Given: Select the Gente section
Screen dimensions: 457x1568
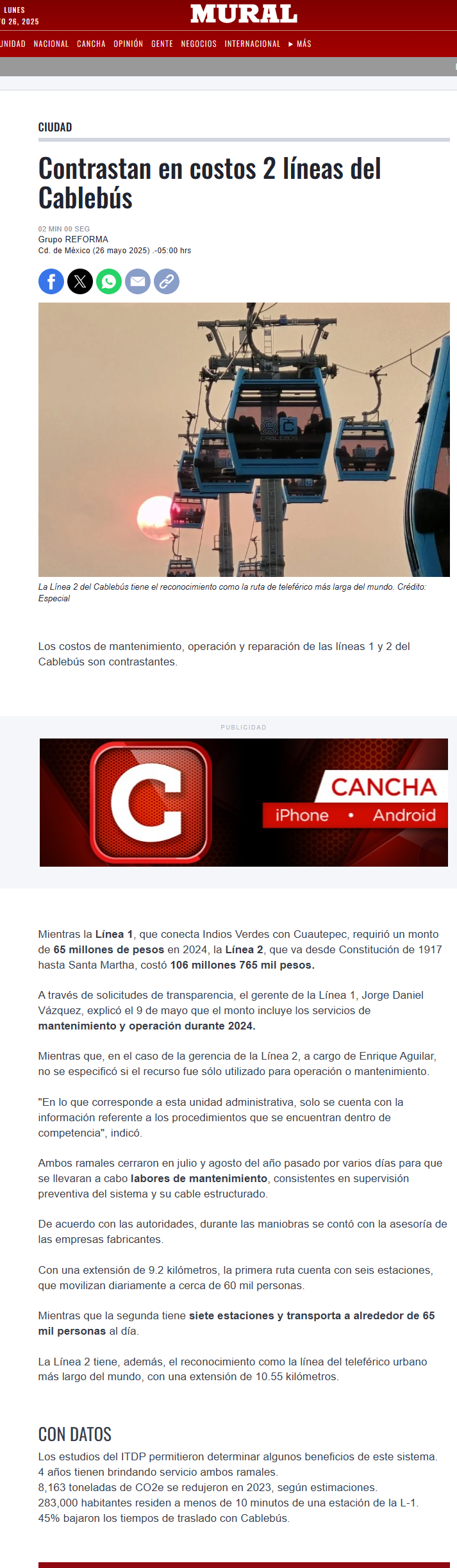Looking at the screenshot, I should pyautogui.click(x=162, y=44).
